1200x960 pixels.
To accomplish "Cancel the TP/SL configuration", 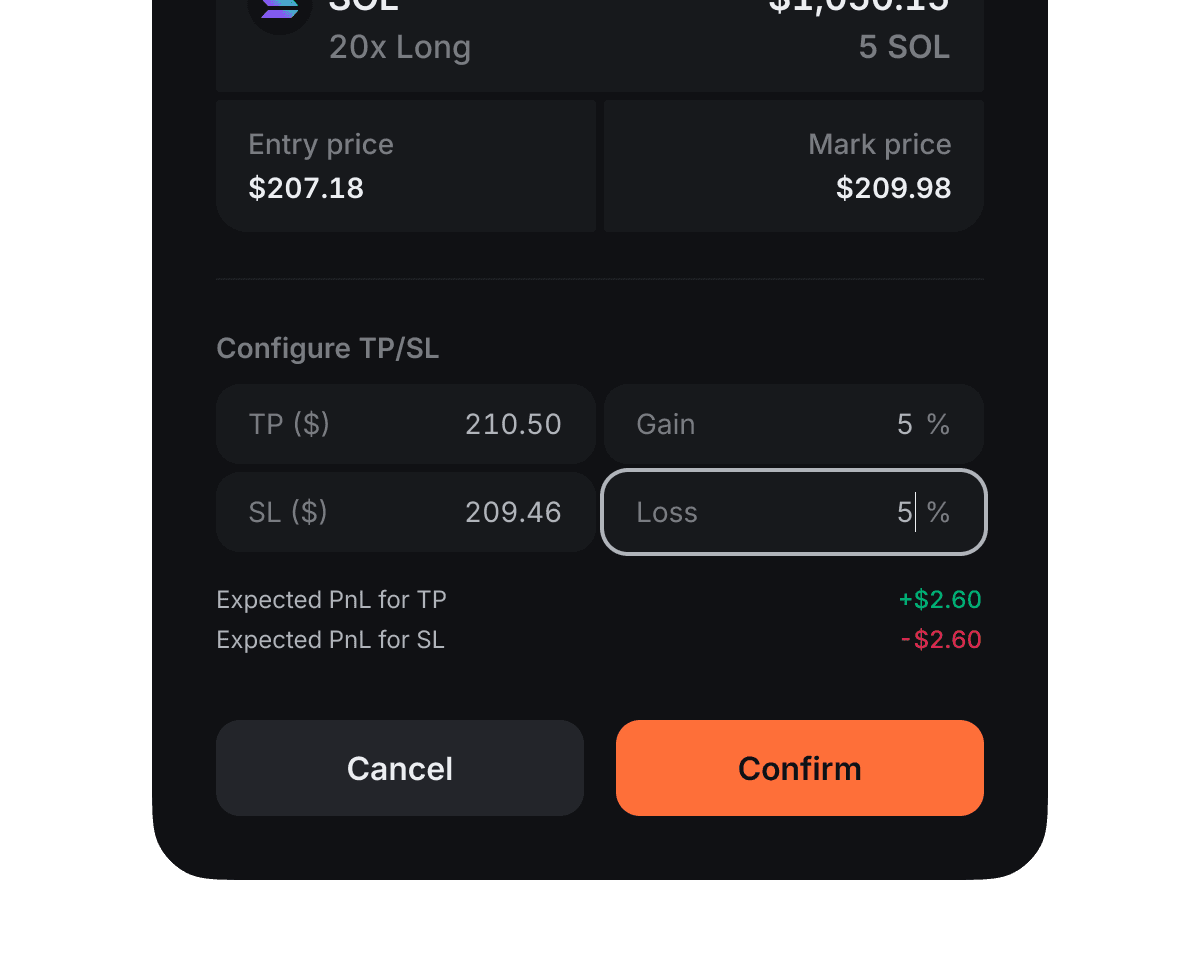I will tap(400, 768).
